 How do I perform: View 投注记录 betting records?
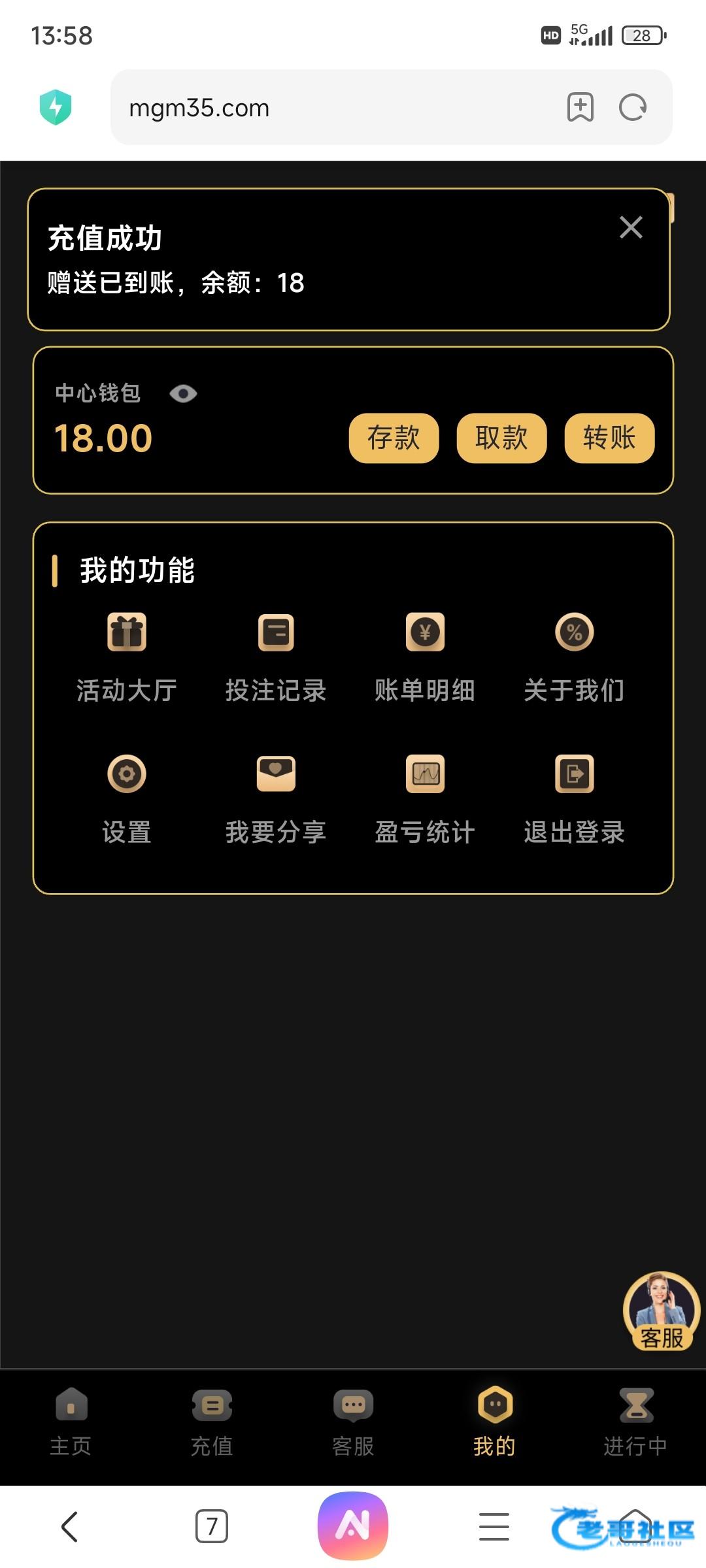pyautogui.click(x=276, y=657)
